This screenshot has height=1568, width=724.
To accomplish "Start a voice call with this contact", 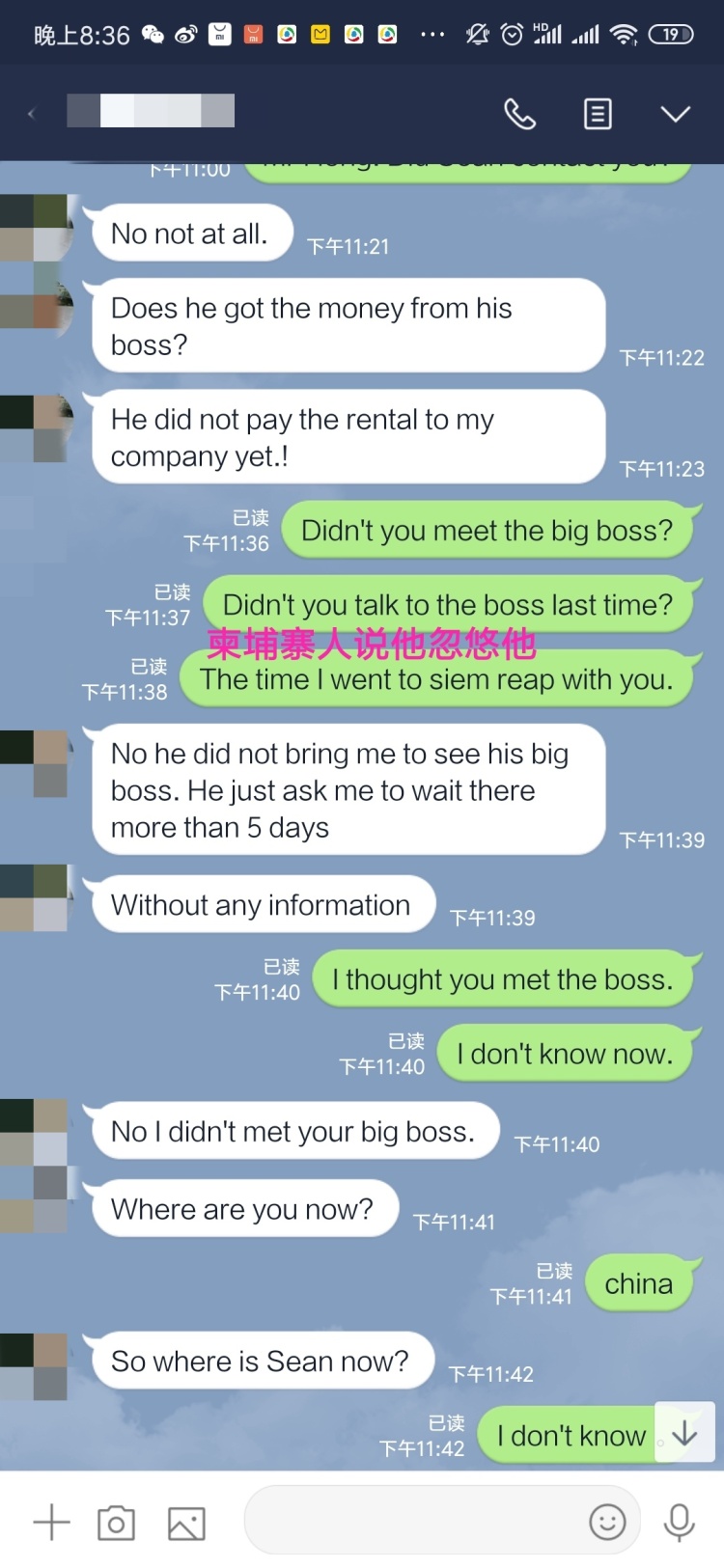I will pos(519,114).
